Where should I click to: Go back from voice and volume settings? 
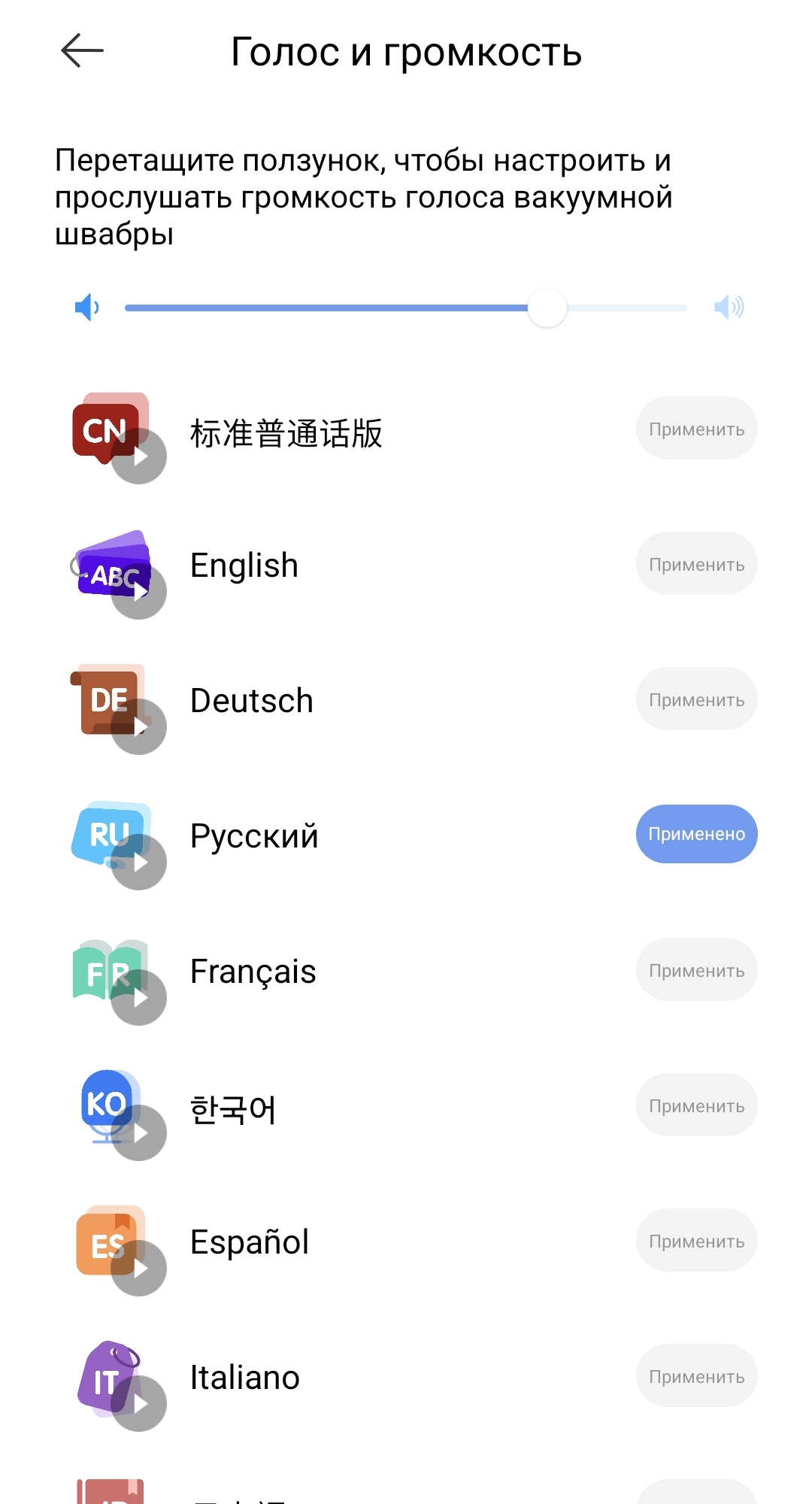click(x=82, y=51)
